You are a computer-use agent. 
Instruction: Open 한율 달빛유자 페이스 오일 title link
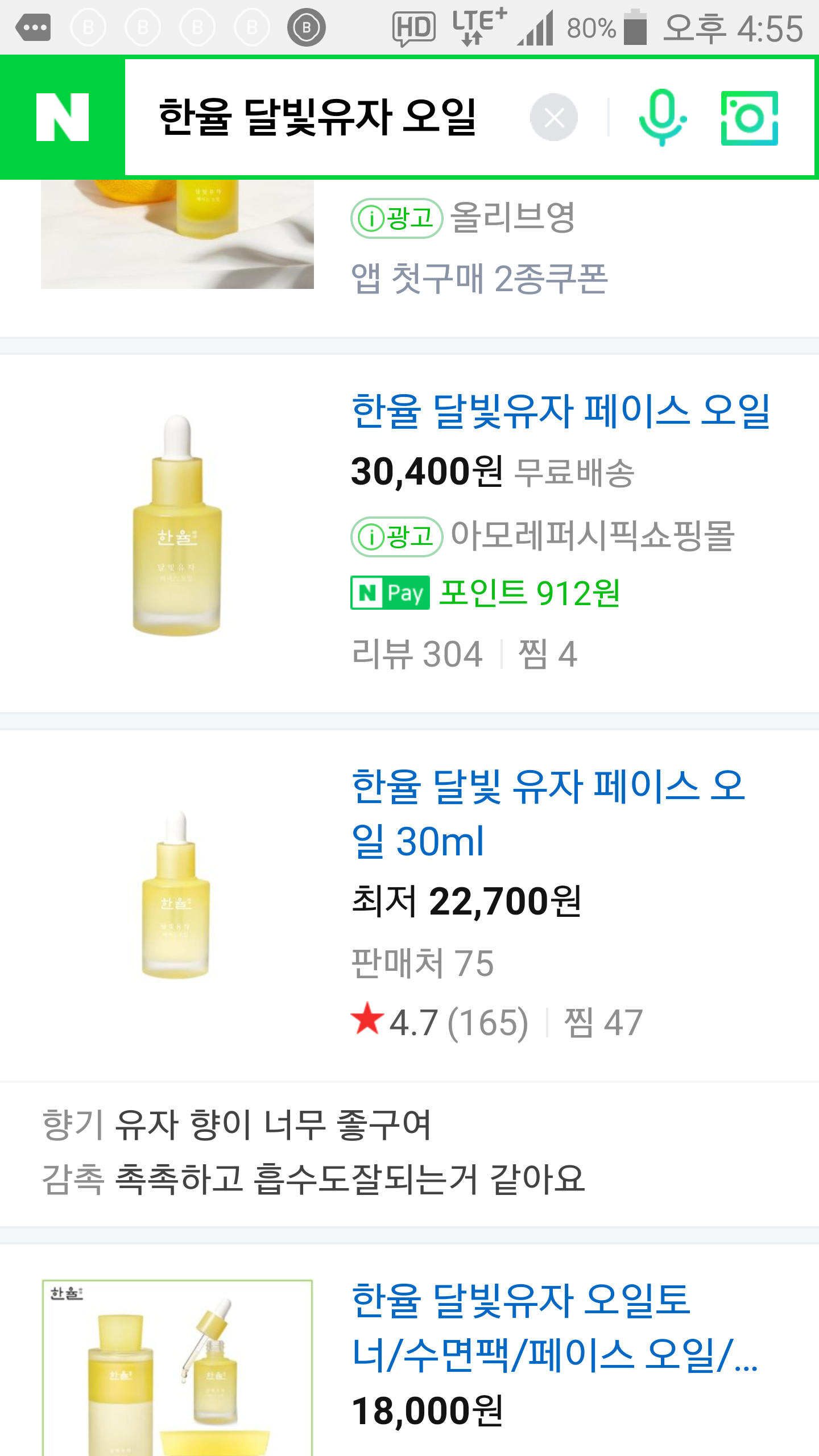tap(560, 411)
